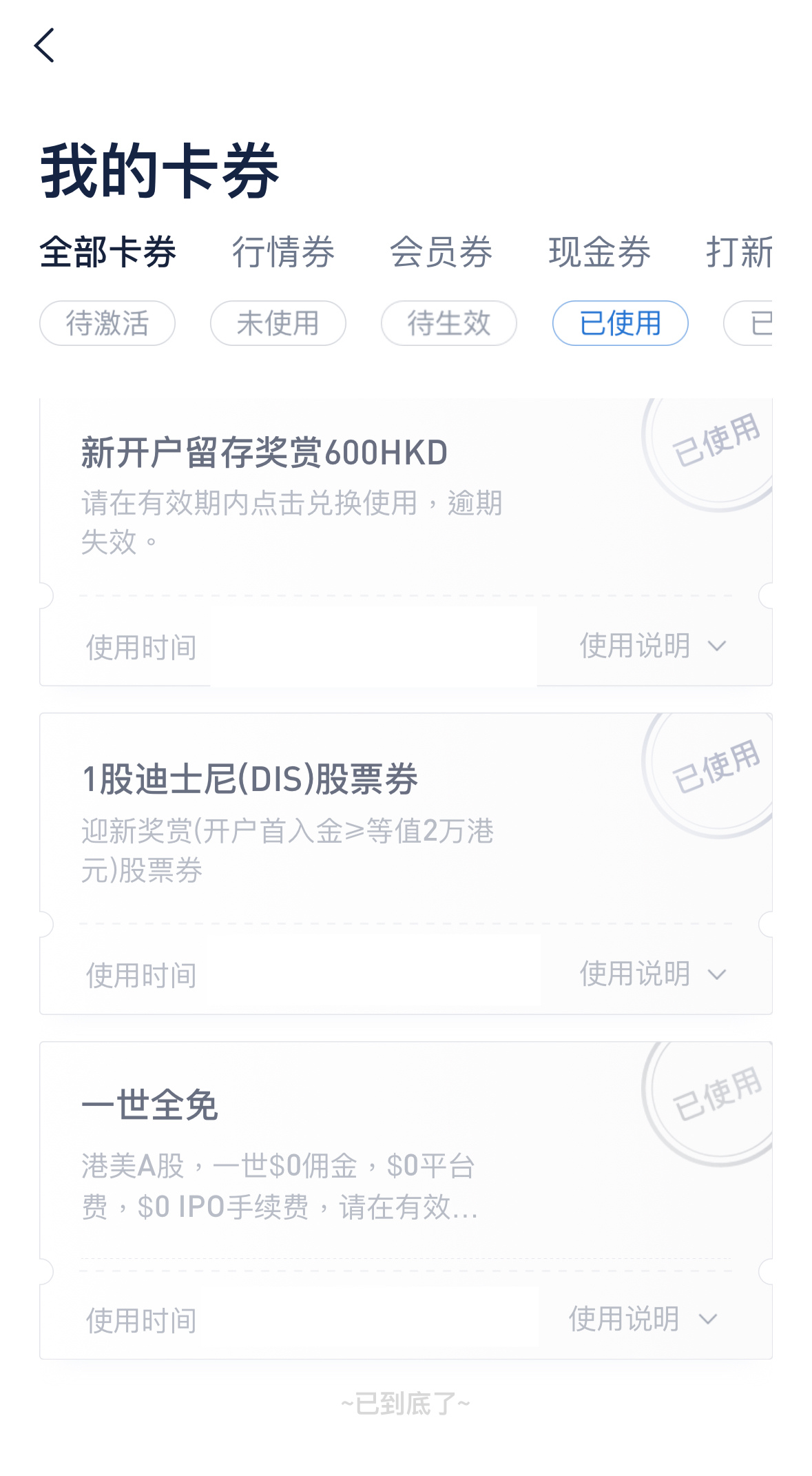Open the 1股迪士尼(DIS)股票券 card

coord(406,863)
